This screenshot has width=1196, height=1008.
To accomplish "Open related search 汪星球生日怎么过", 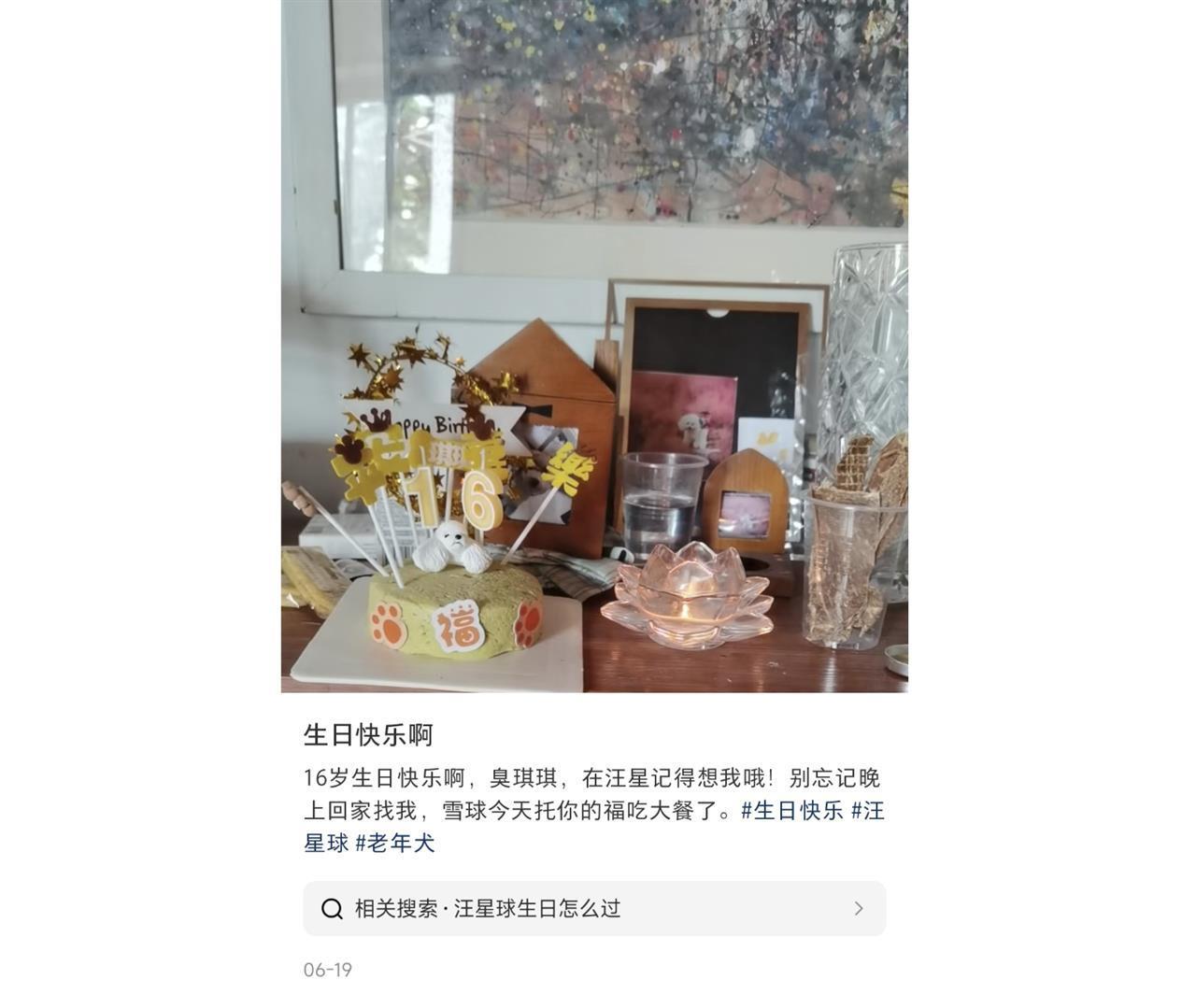I will point(594,908).
